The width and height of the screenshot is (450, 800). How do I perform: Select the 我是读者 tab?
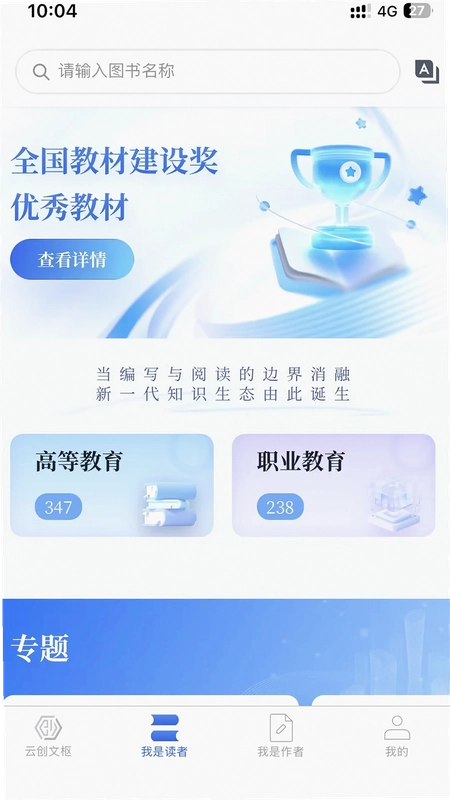[164, 736]
